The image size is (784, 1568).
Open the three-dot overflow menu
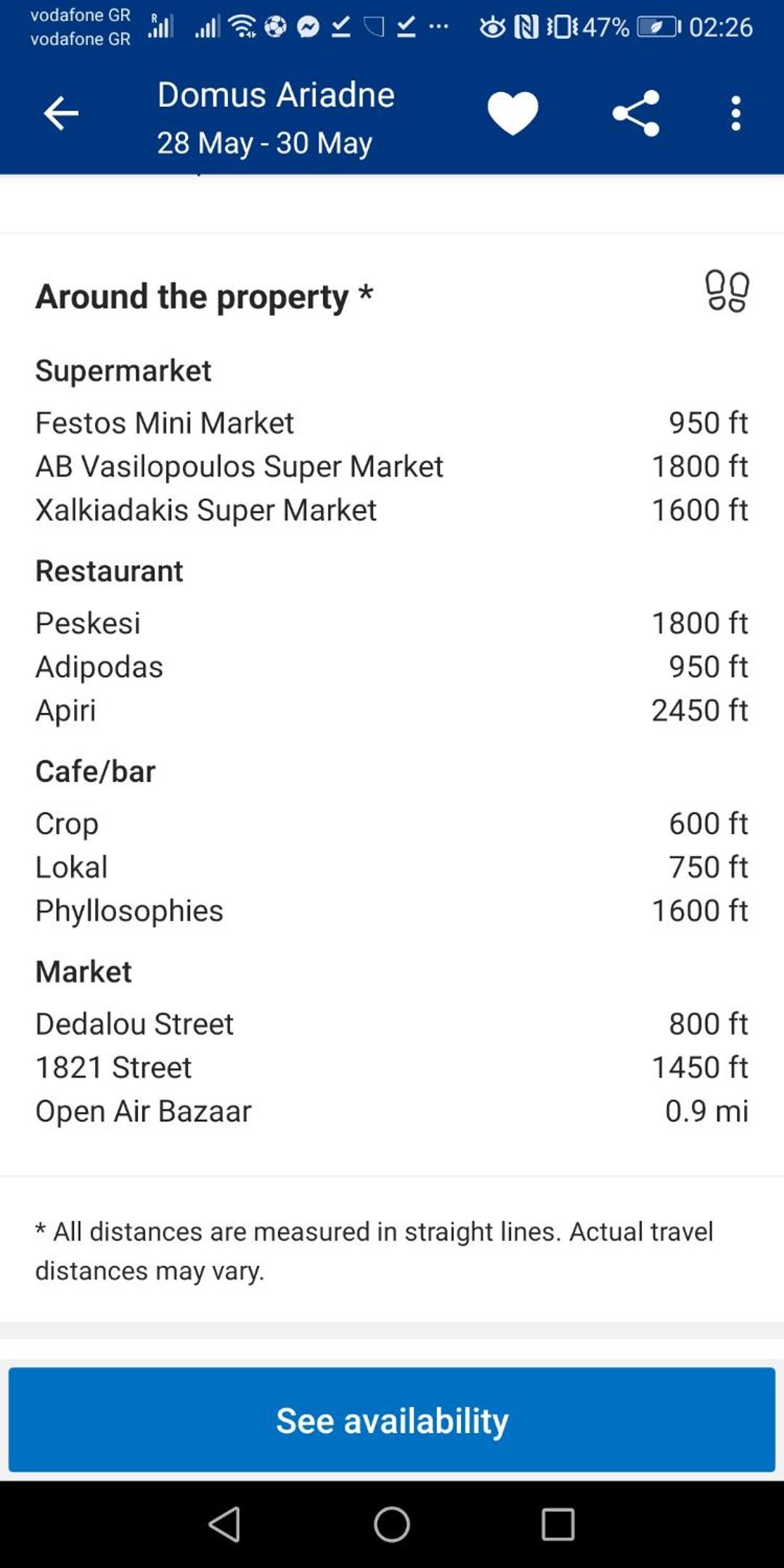coord(735,113)
